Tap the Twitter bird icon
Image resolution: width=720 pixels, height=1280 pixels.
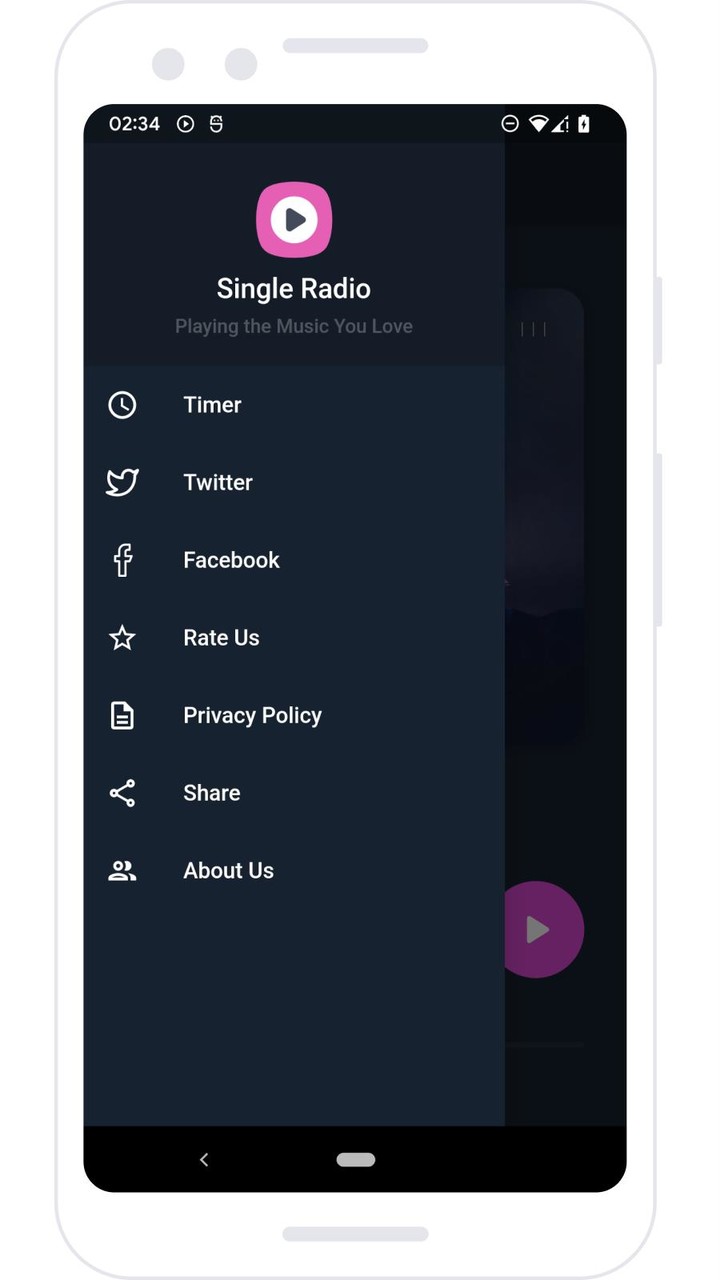tap(121, 482)
